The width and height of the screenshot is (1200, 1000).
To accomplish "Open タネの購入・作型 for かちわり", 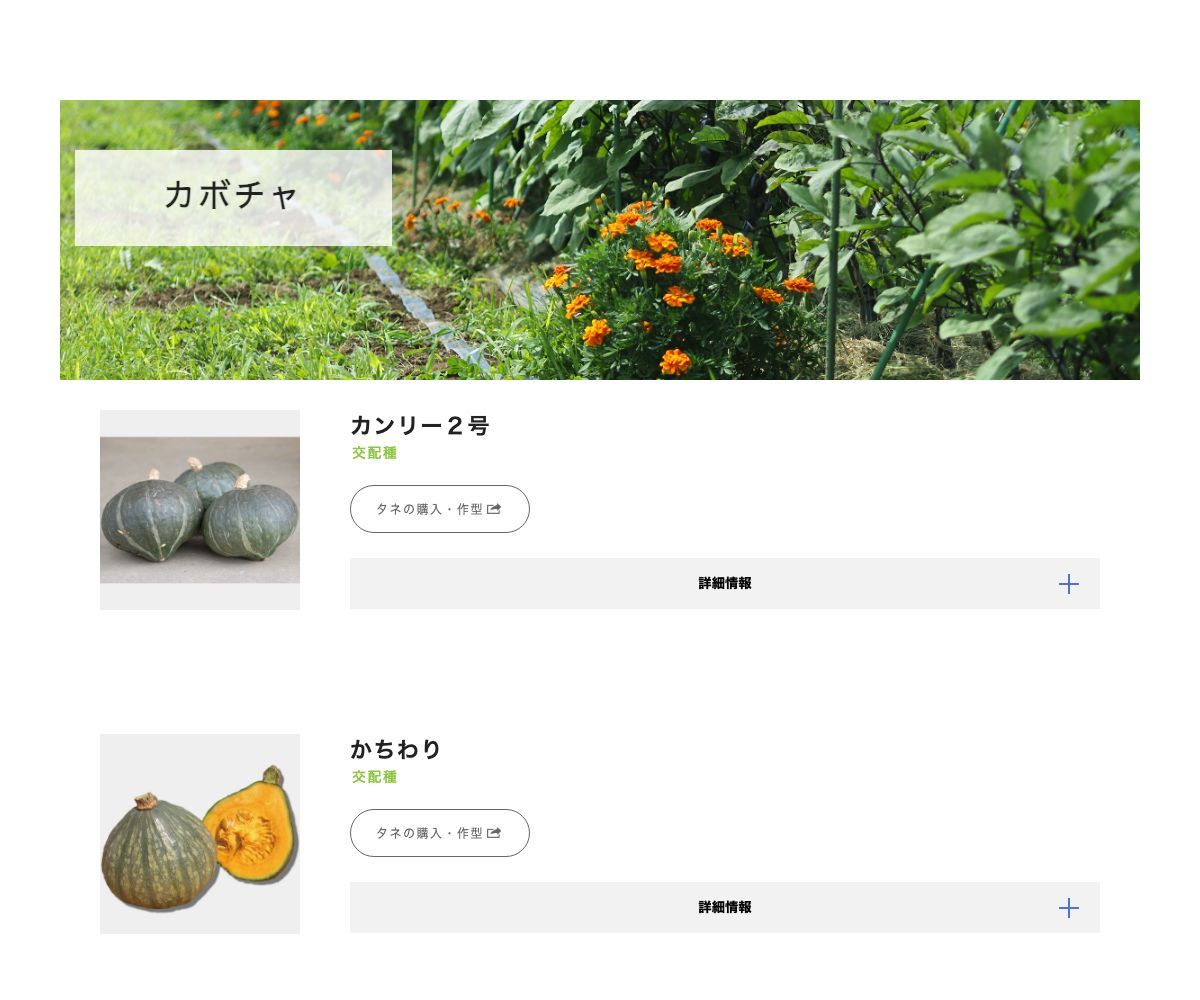I will [x=439, y=833].
